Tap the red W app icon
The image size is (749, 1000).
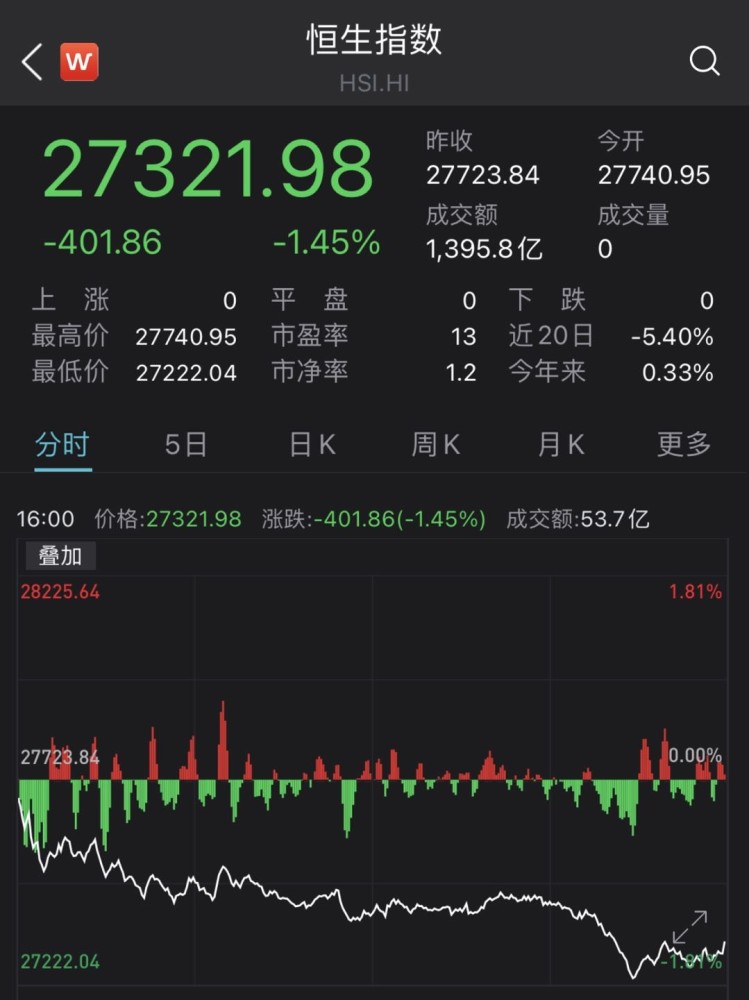(x=79, y=63)
